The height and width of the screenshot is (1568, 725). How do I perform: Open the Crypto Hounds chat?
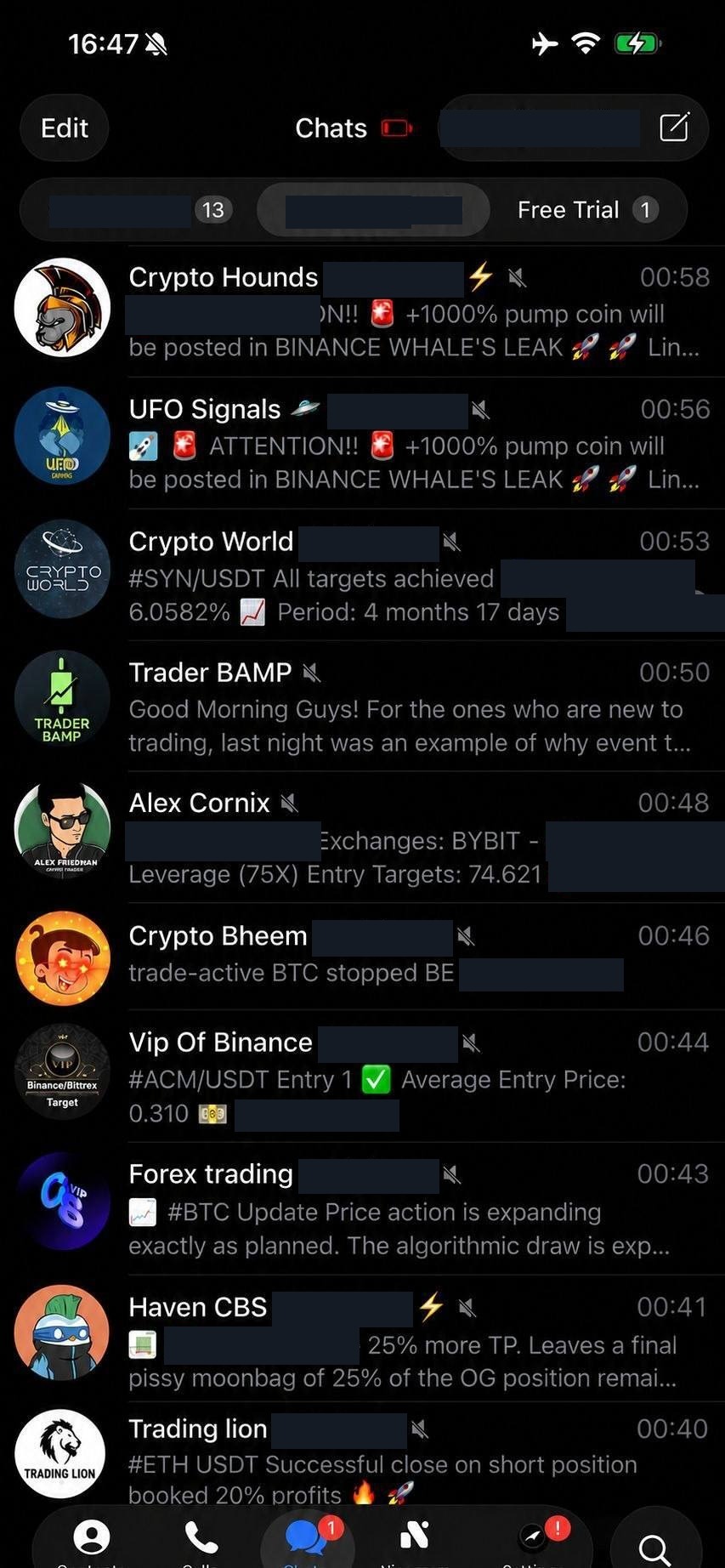[362, 311]
